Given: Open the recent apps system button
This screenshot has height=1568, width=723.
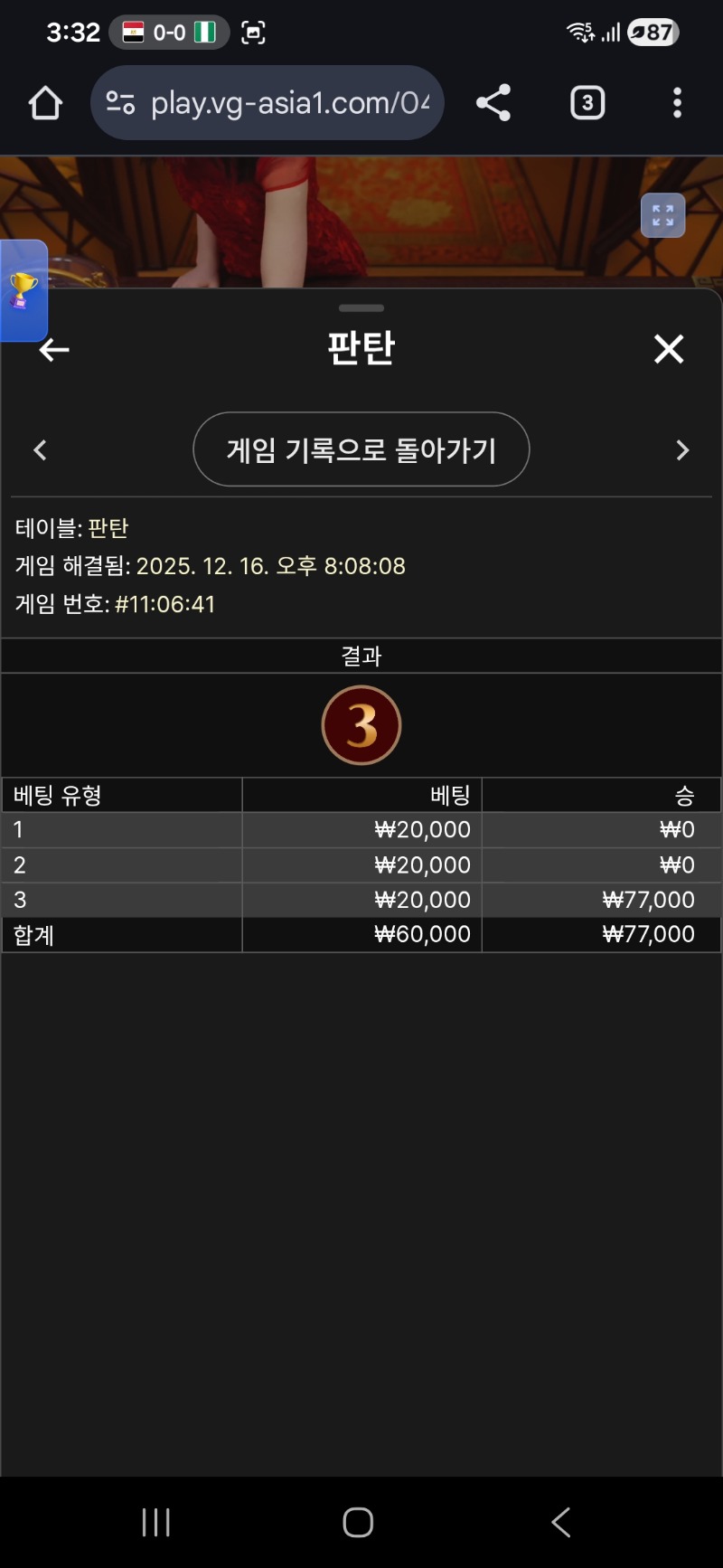Looking at the screenshot, I should (156, 1523).
